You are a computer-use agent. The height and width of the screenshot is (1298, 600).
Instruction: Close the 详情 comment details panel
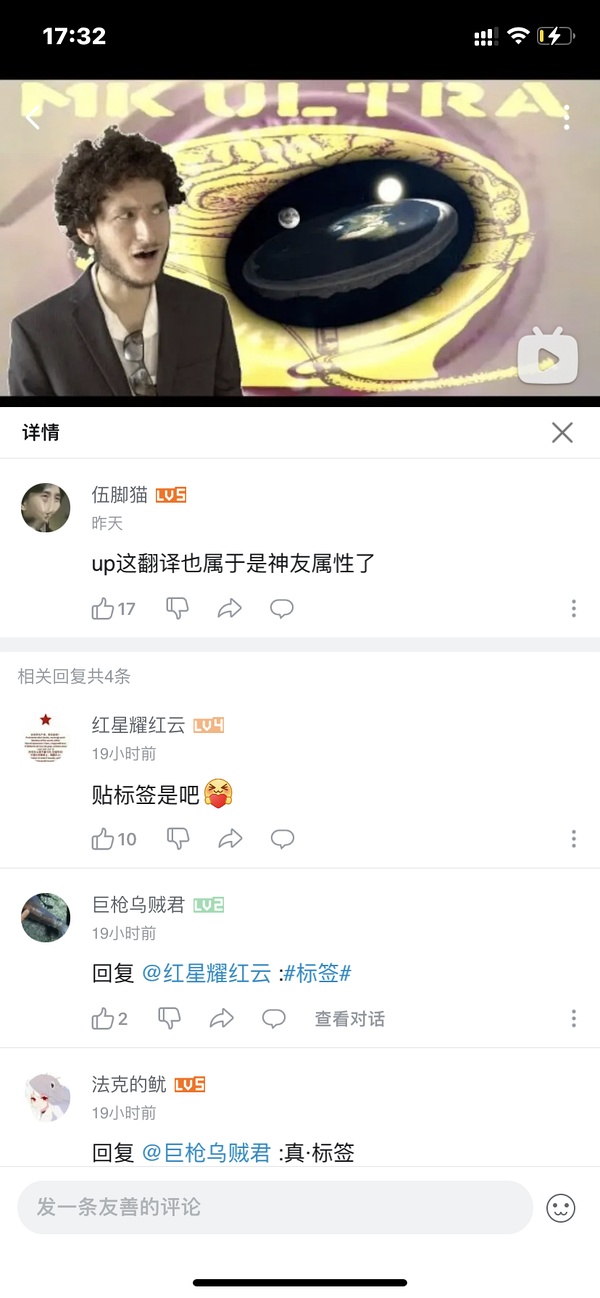[562, 432]
